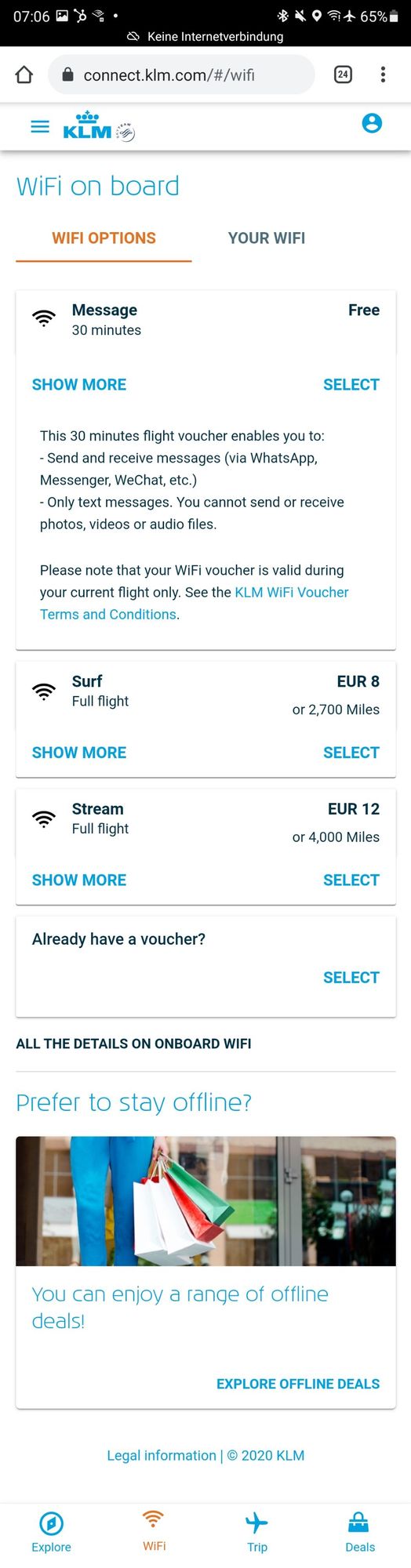Show more about the Stream plan
Screen dimensions: 411x1568
79,880
